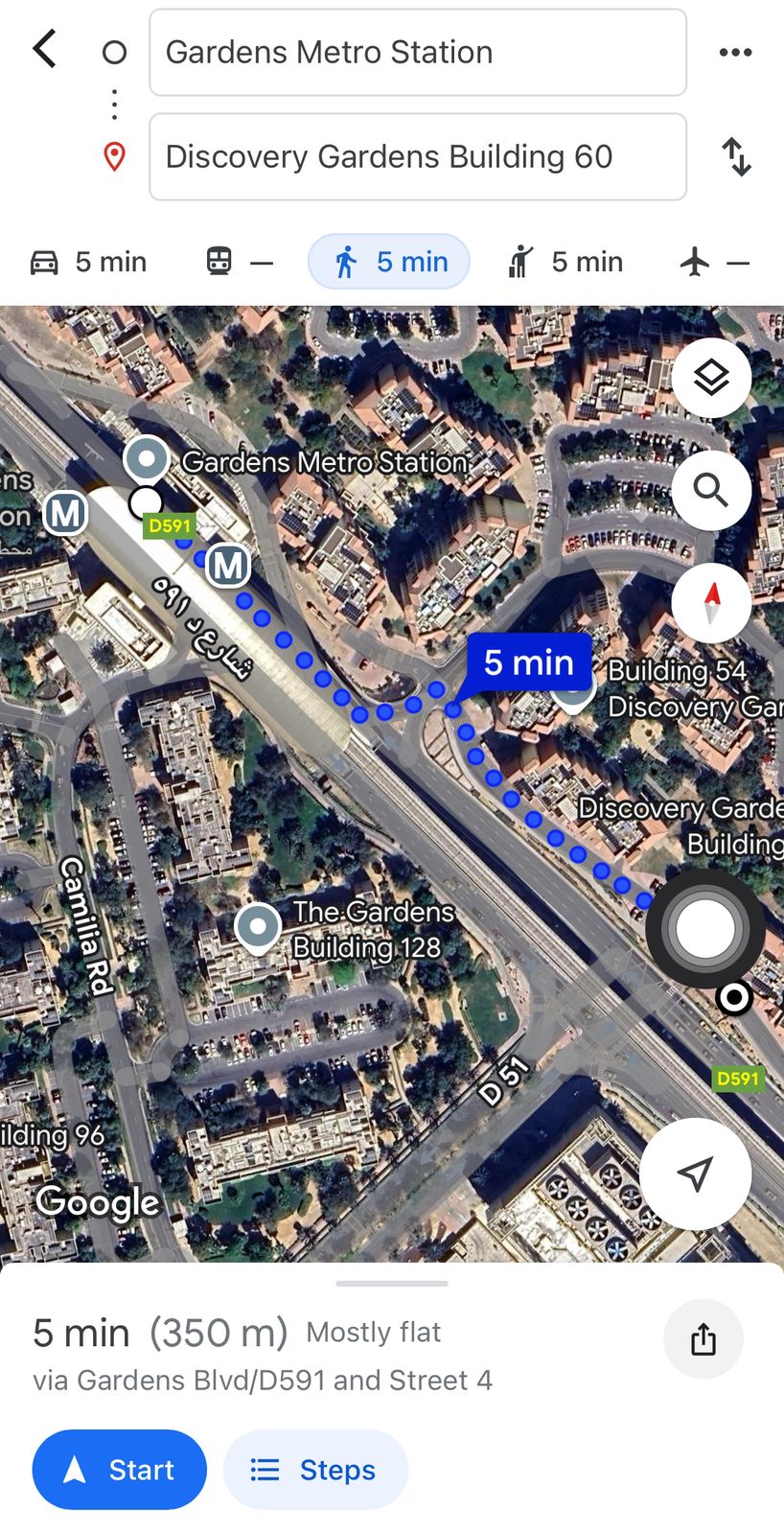Swap the start and destination points
Viewport: 784px width, 1534px height.
click(x=736, y=156)
